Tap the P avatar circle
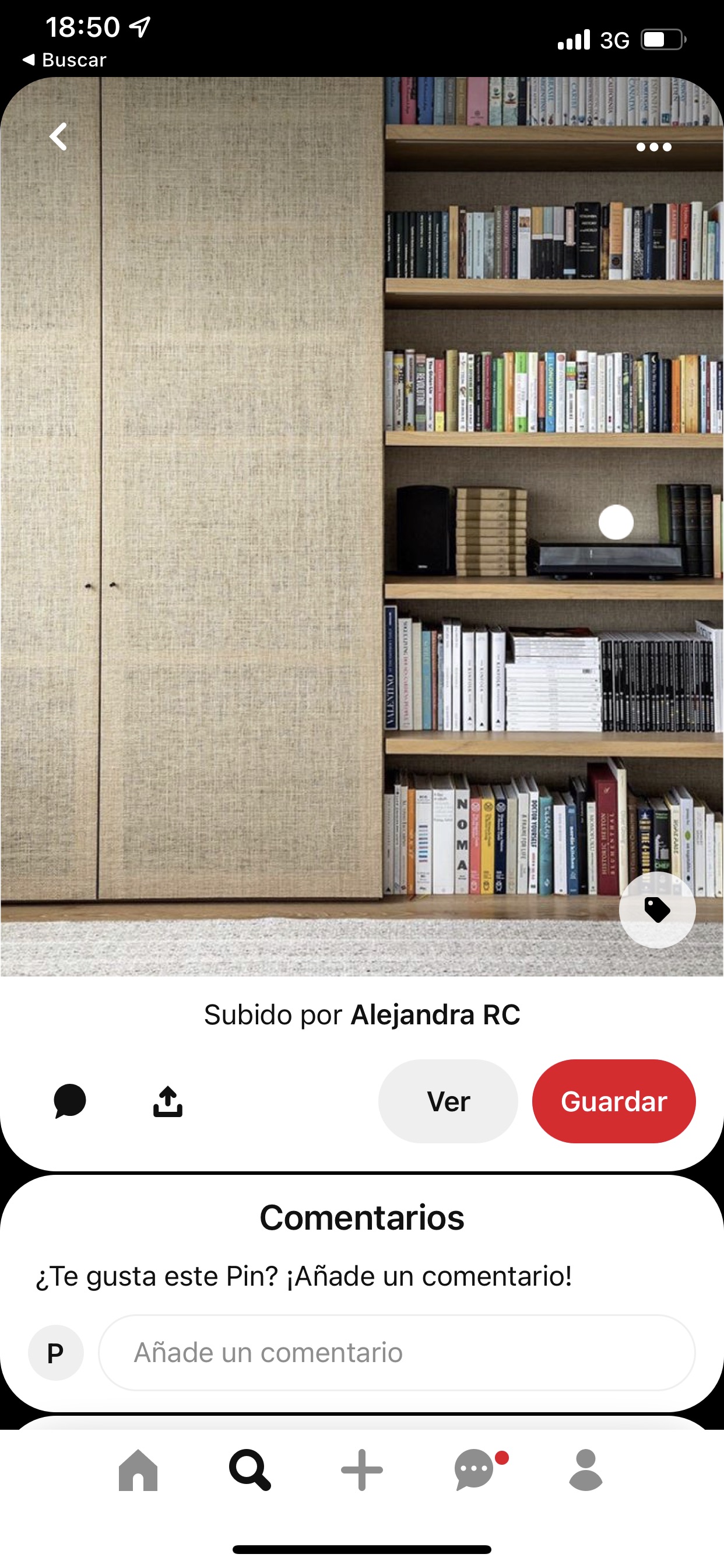The image size is (724, 1568). pyautogui.click(x=56, y=1353)
